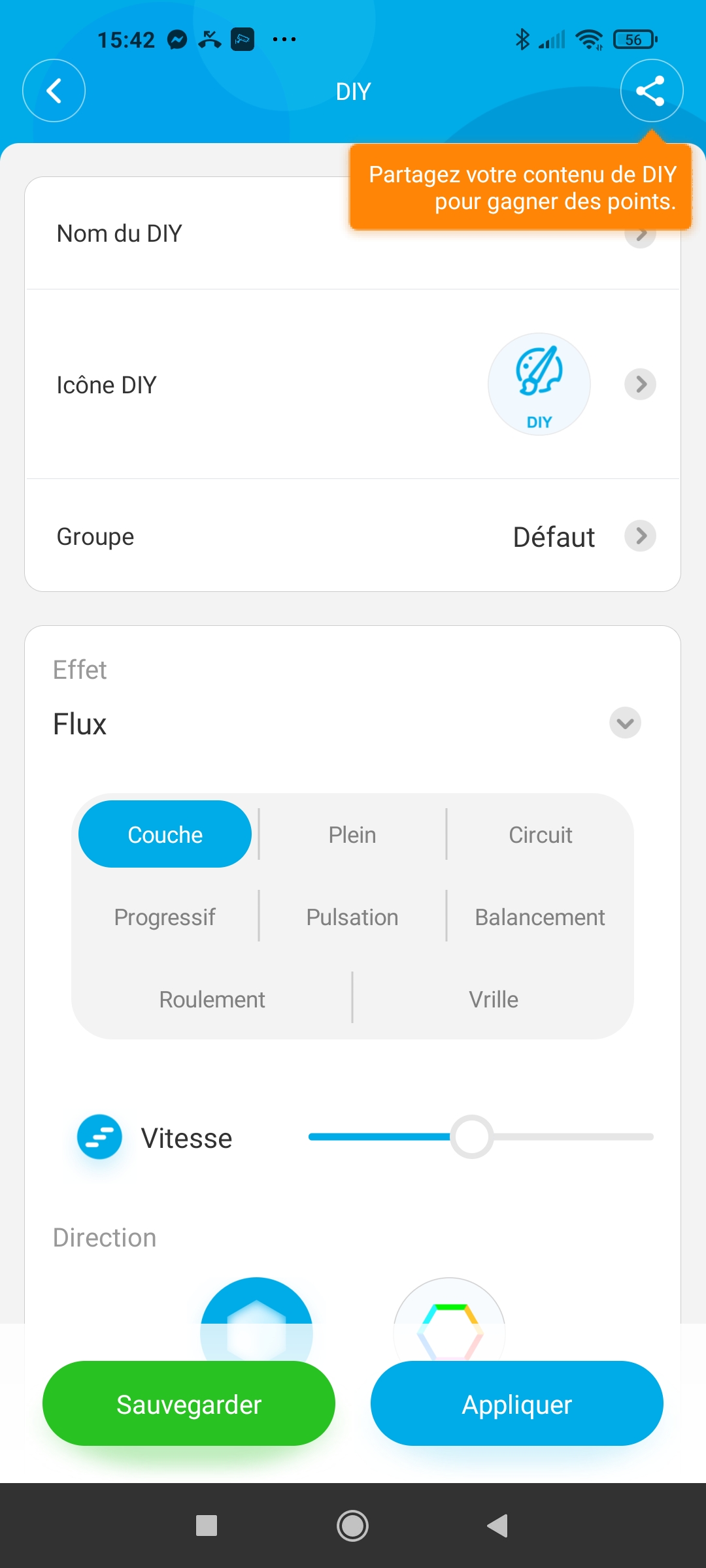
Task: Tap the Sauvegarder button
Action: pyautogui.click(x=189, y=1403)
